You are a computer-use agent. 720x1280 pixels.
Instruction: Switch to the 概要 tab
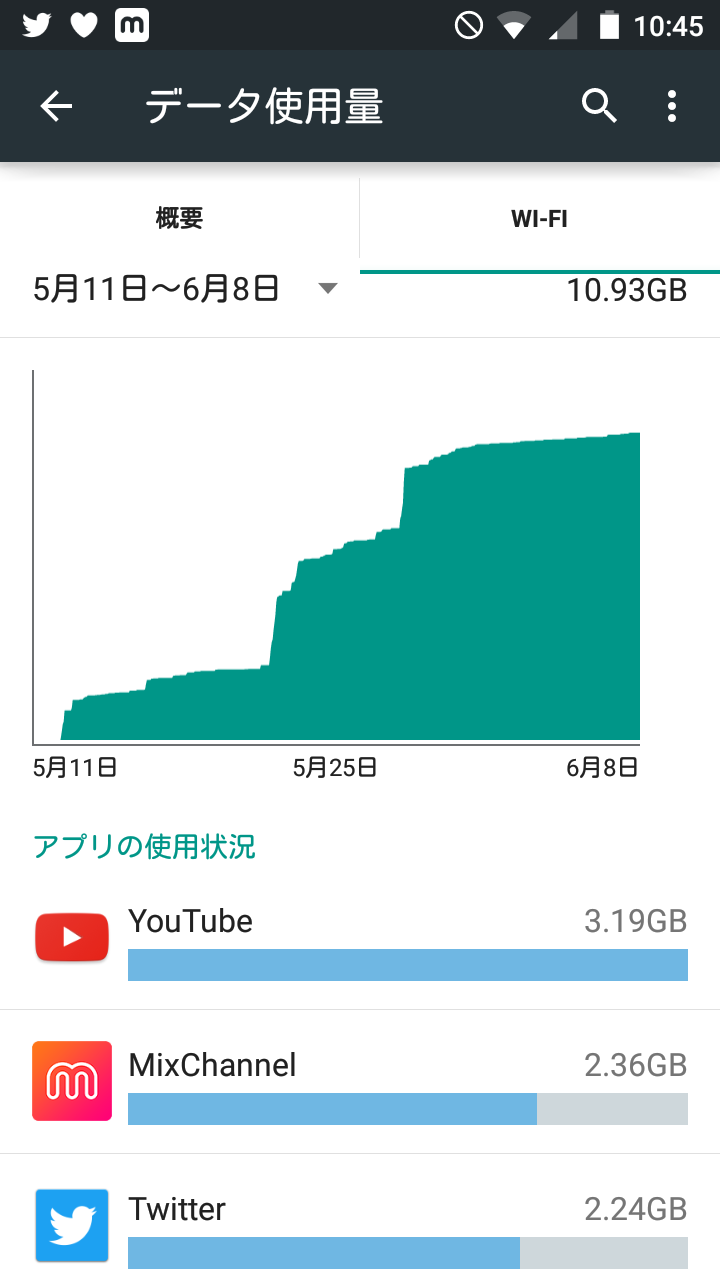[x=179, y=218]
